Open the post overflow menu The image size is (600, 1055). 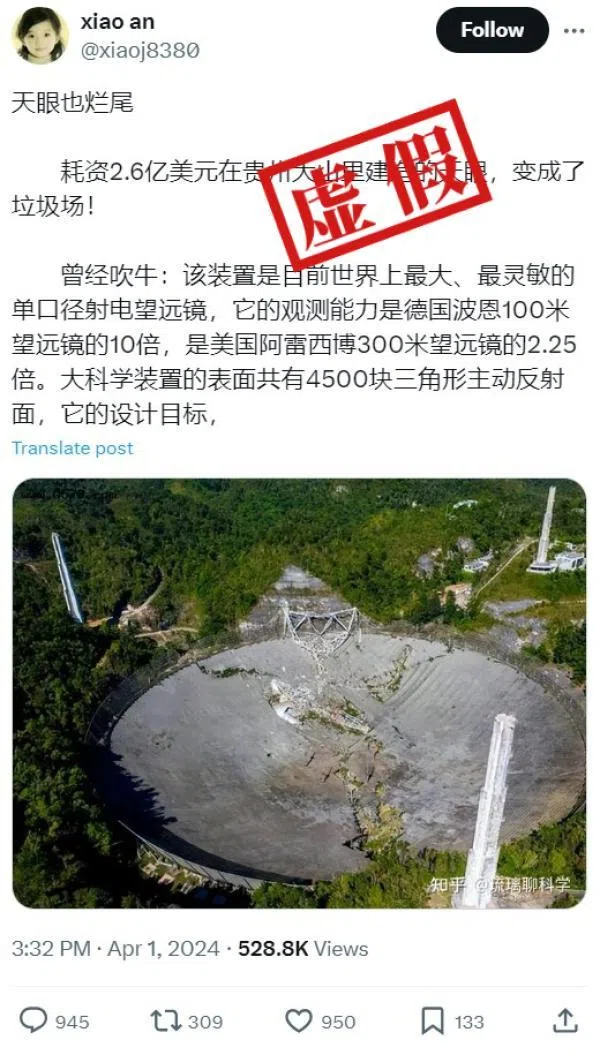[x=573, y=30]
